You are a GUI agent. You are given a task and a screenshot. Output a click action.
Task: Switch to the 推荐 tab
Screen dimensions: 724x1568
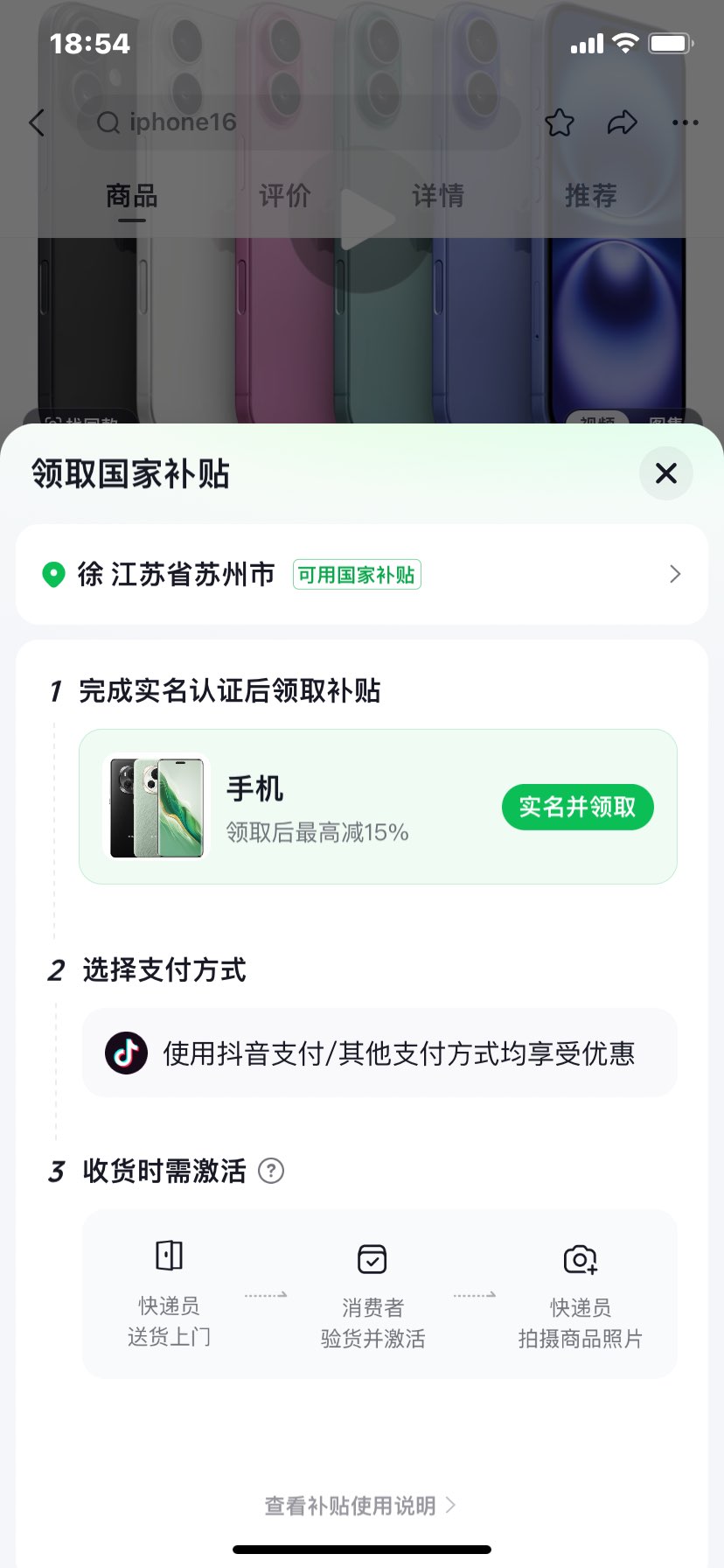coord(591,195)
